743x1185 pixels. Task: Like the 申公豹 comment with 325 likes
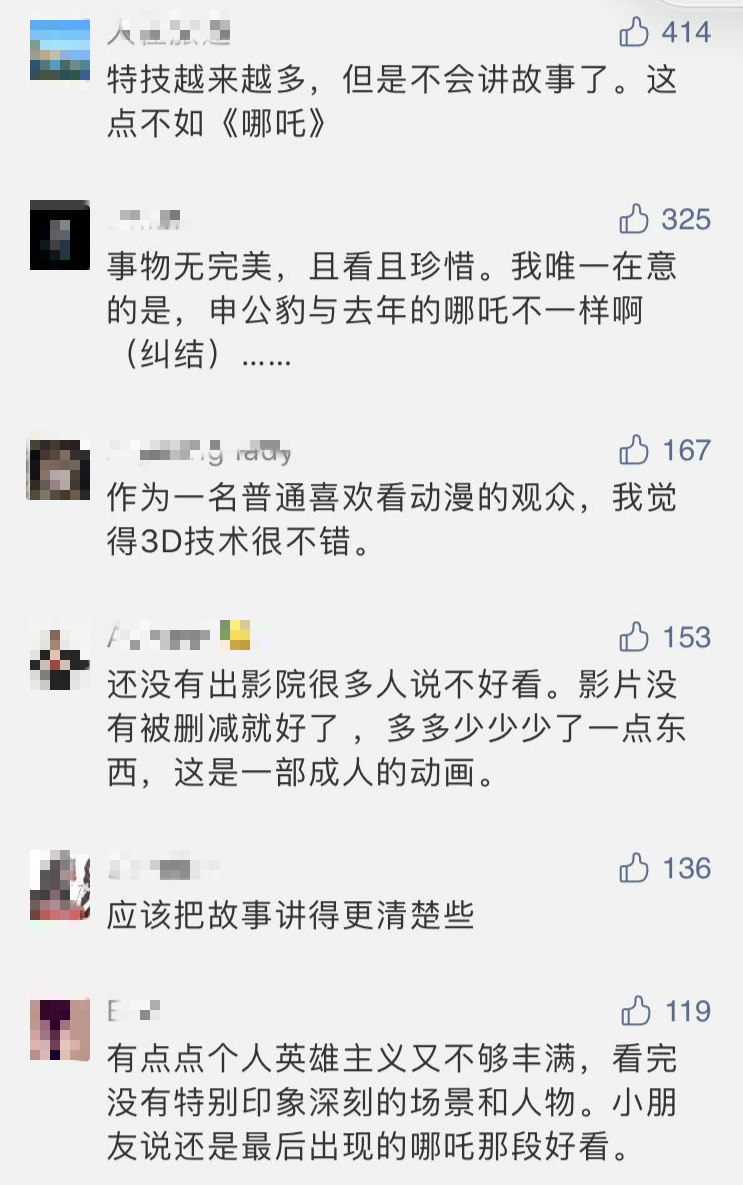(x=635, y=219)
